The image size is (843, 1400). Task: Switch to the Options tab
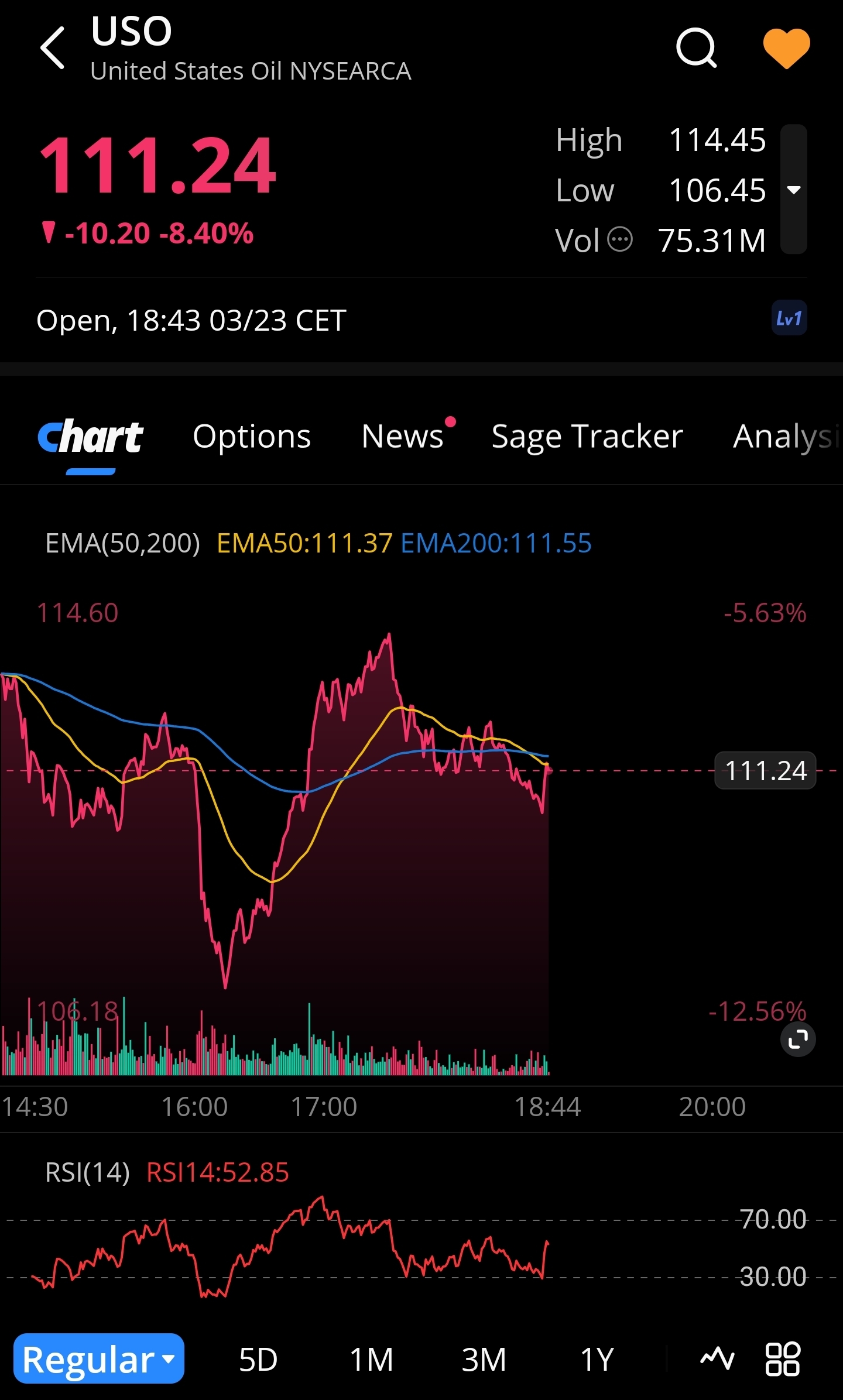tap(252, 437)
